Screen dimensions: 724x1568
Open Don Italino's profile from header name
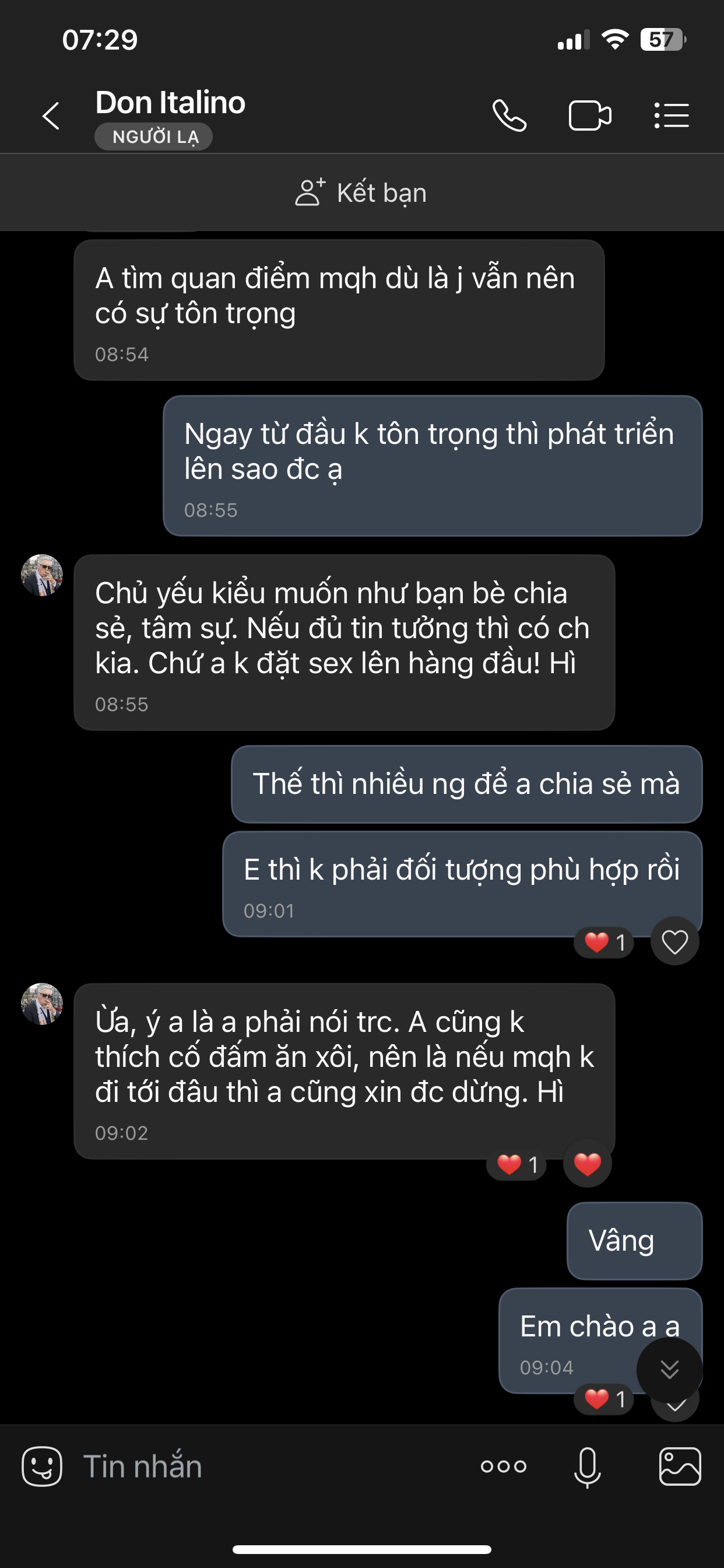[170, 102]
